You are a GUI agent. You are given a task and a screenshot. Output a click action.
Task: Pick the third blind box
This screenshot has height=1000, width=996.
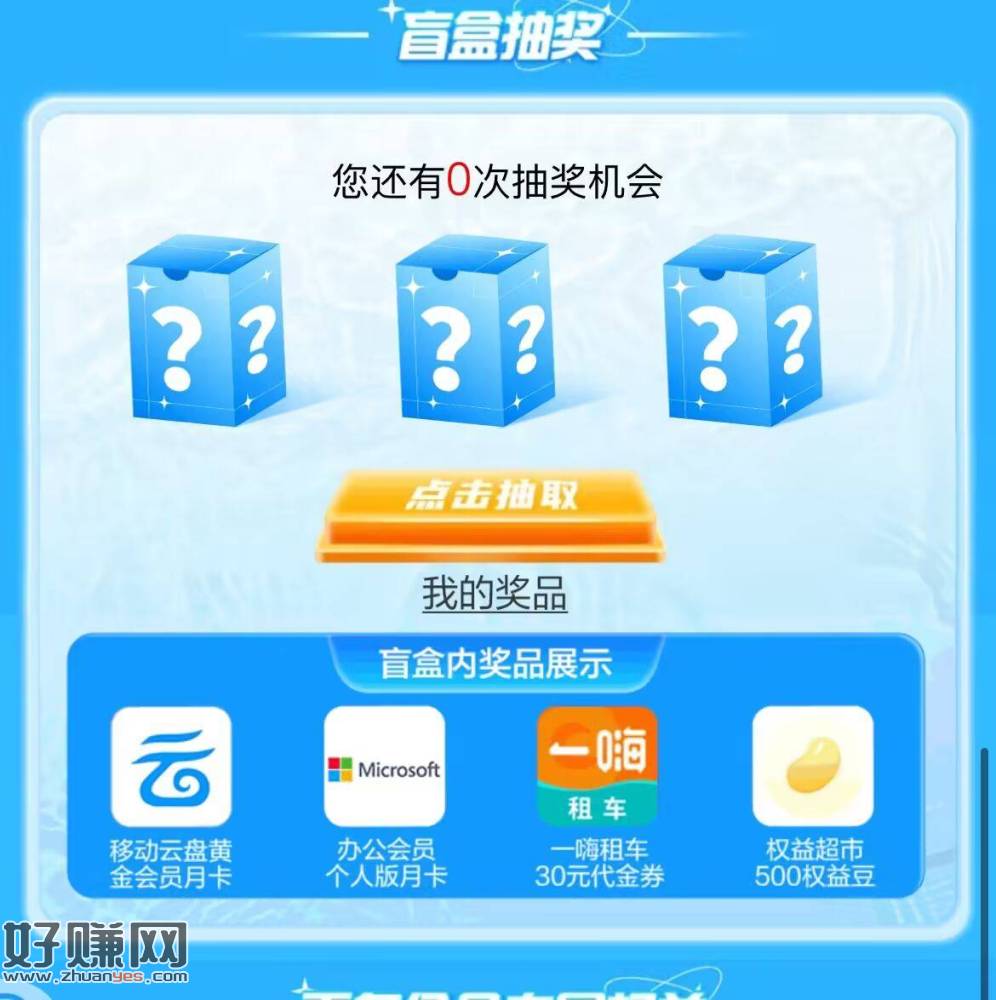point(743,330)
